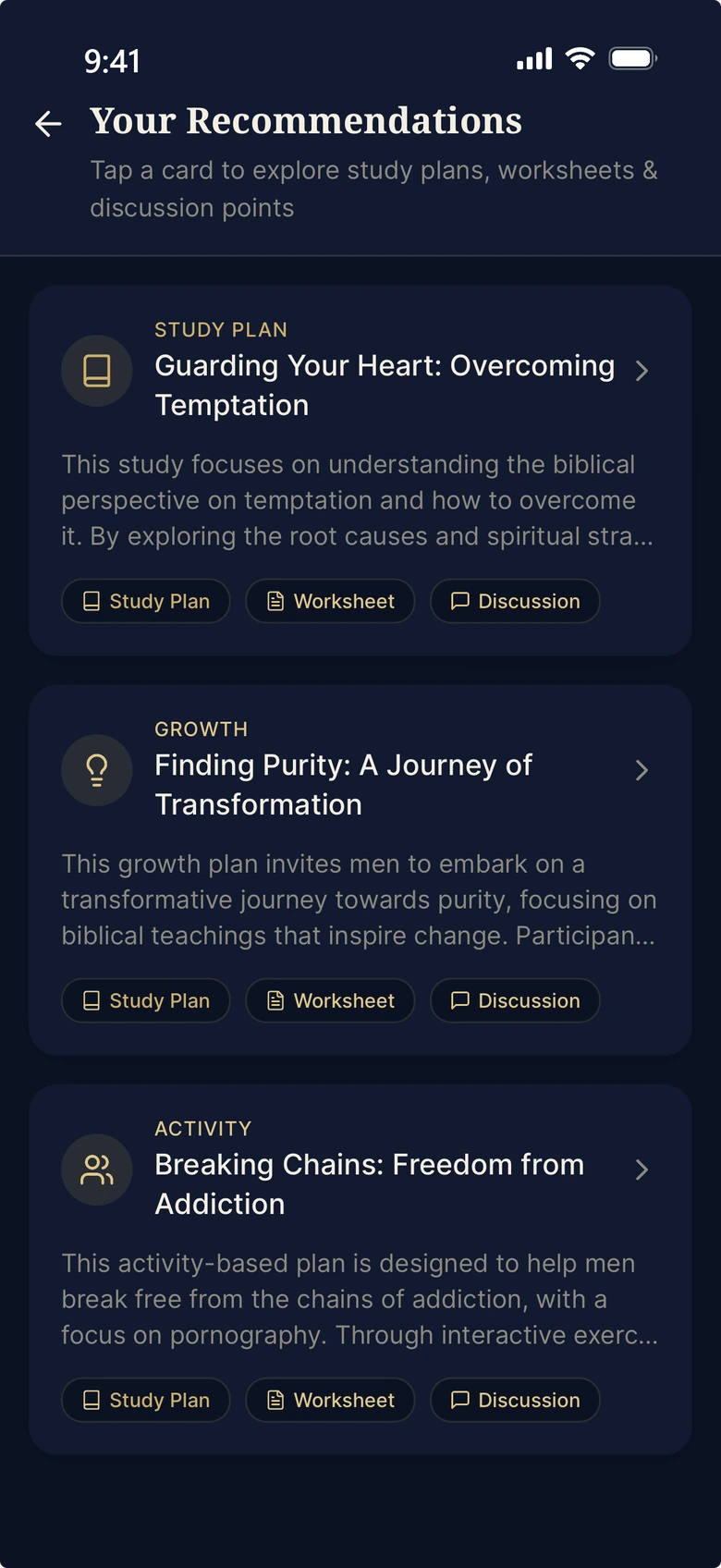Open the Breaking Chains activity card
Image resolution: width=721 pixels, height=1568 pixels.
[x=360, y=1269]
